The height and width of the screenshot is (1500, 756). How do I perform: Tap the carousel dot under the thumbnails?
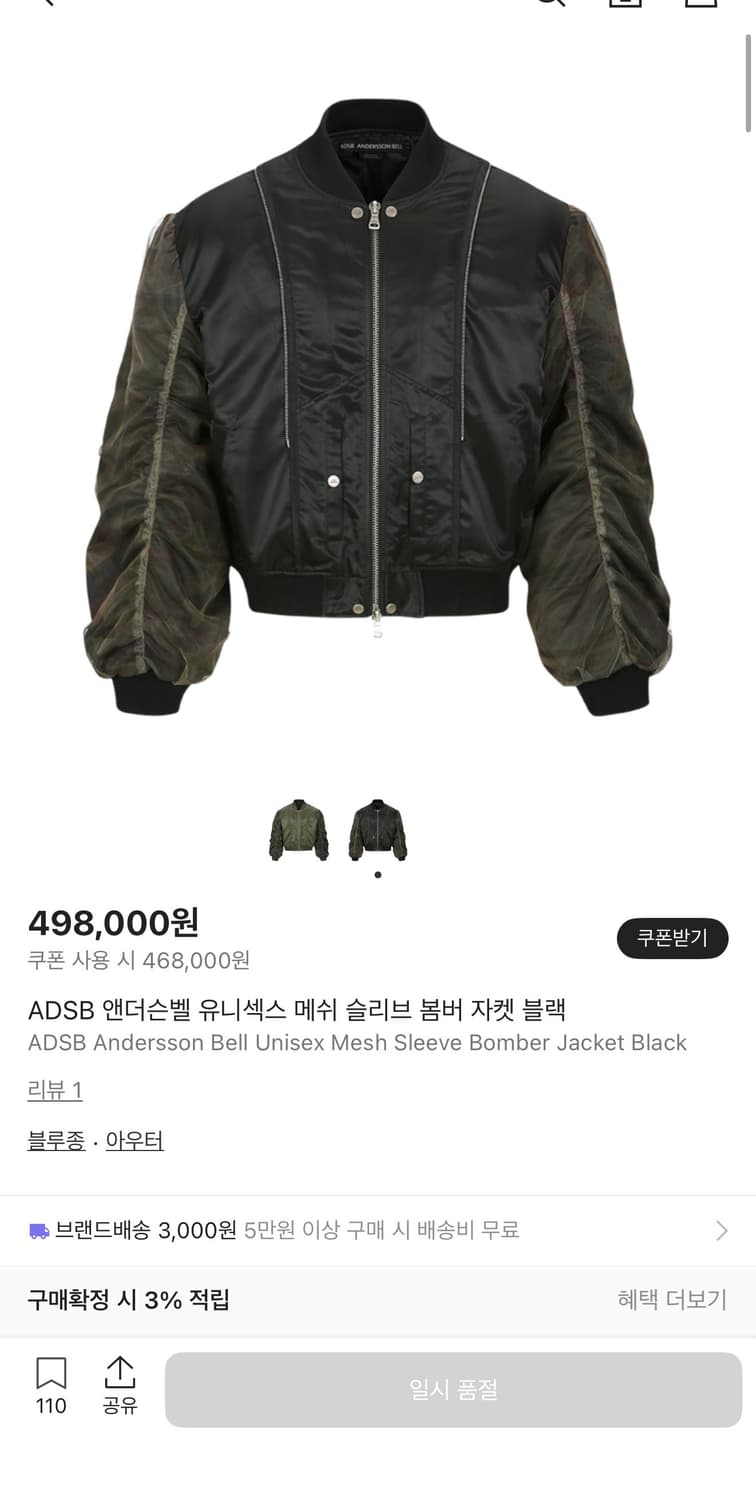coord(377,874)
